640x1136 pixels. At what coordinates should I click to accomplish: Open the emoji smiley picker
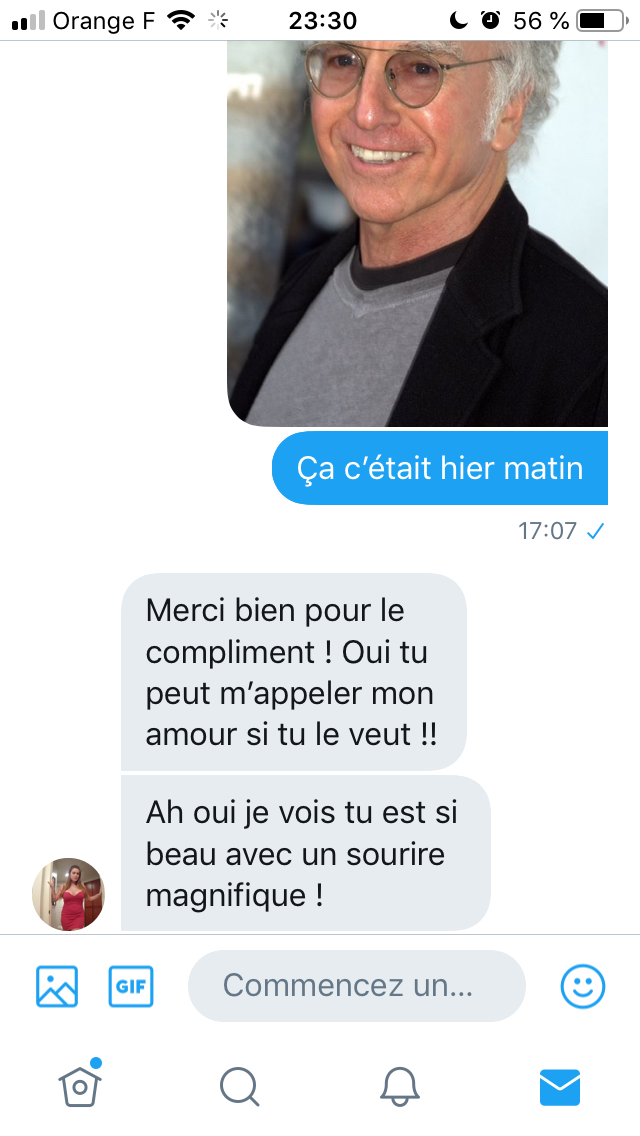(582, 986)
